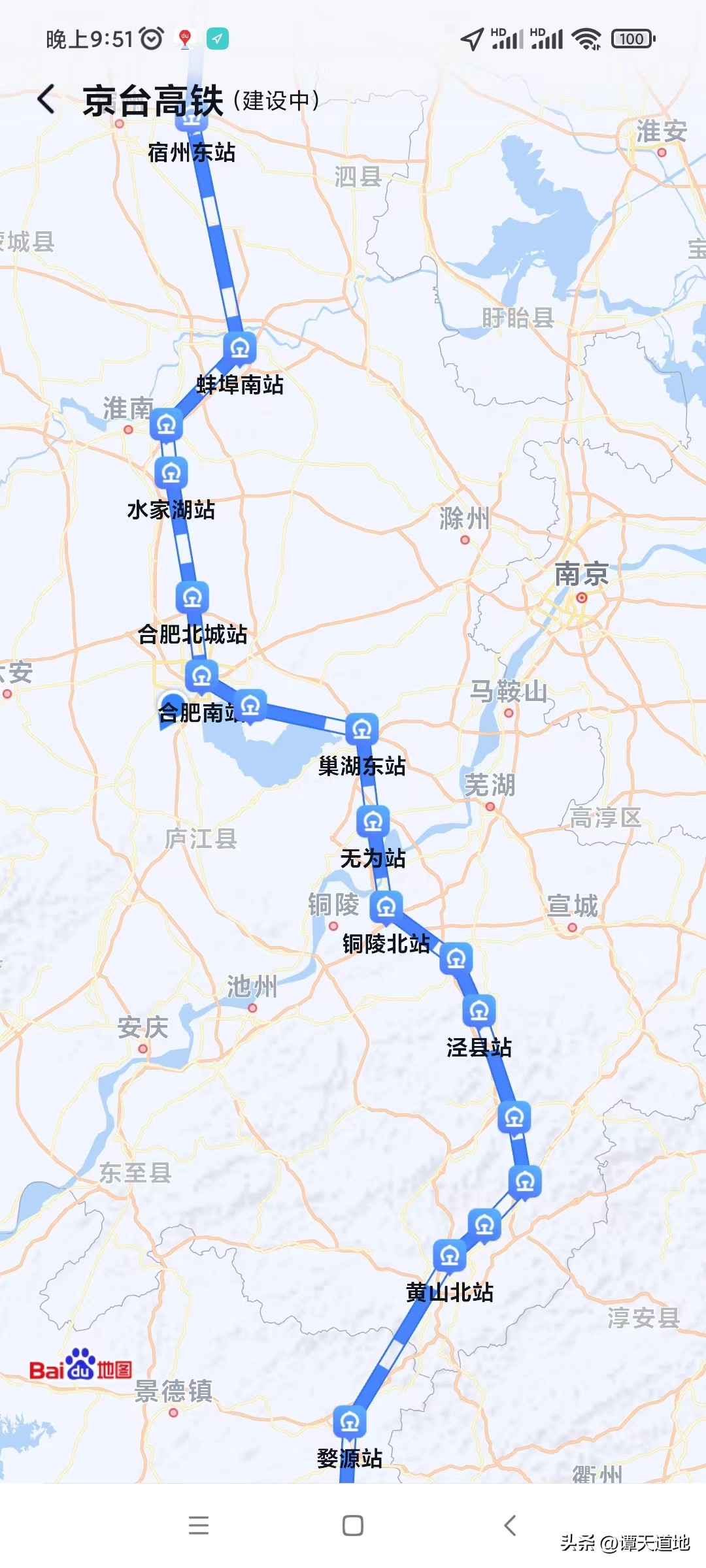
Task: Select the 铜陵北站 station marker
Action: 386,905
